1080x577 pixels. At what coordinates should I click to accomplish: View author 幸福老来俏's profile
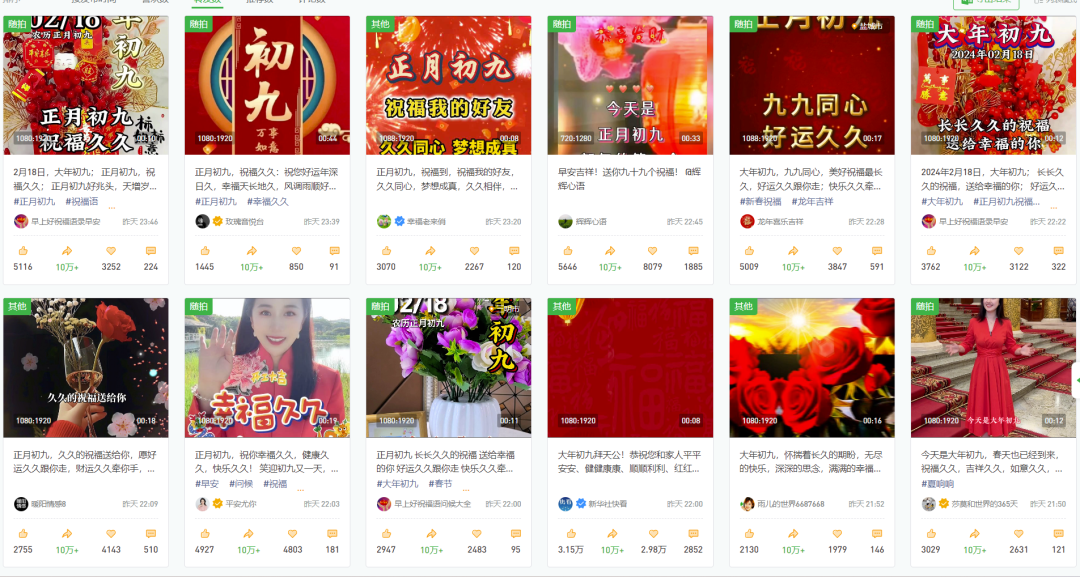(426, 222)
